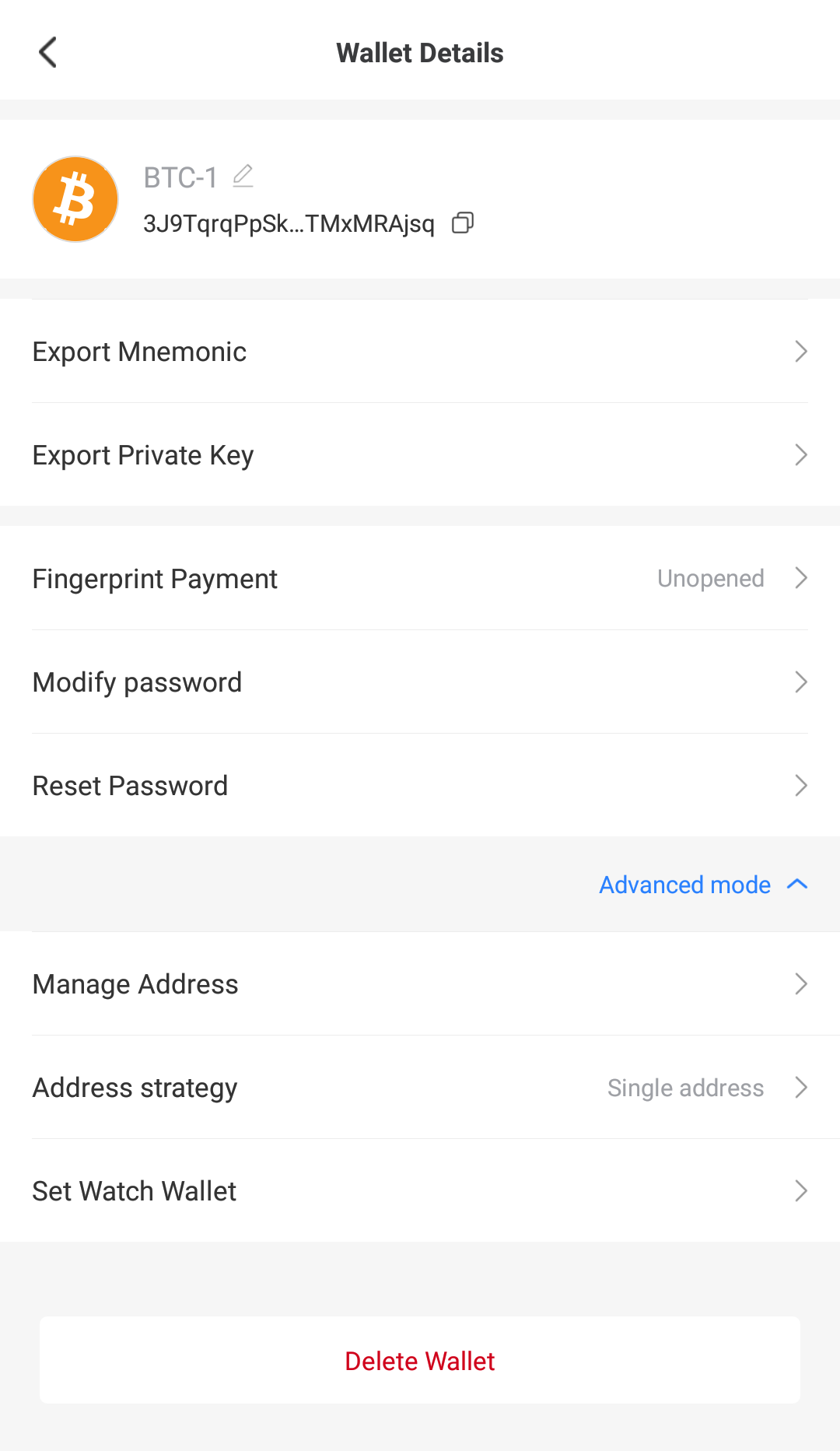840x1451 pixels.
Task: Tap the Delete Wallet button
Action: click(420, 1361)
